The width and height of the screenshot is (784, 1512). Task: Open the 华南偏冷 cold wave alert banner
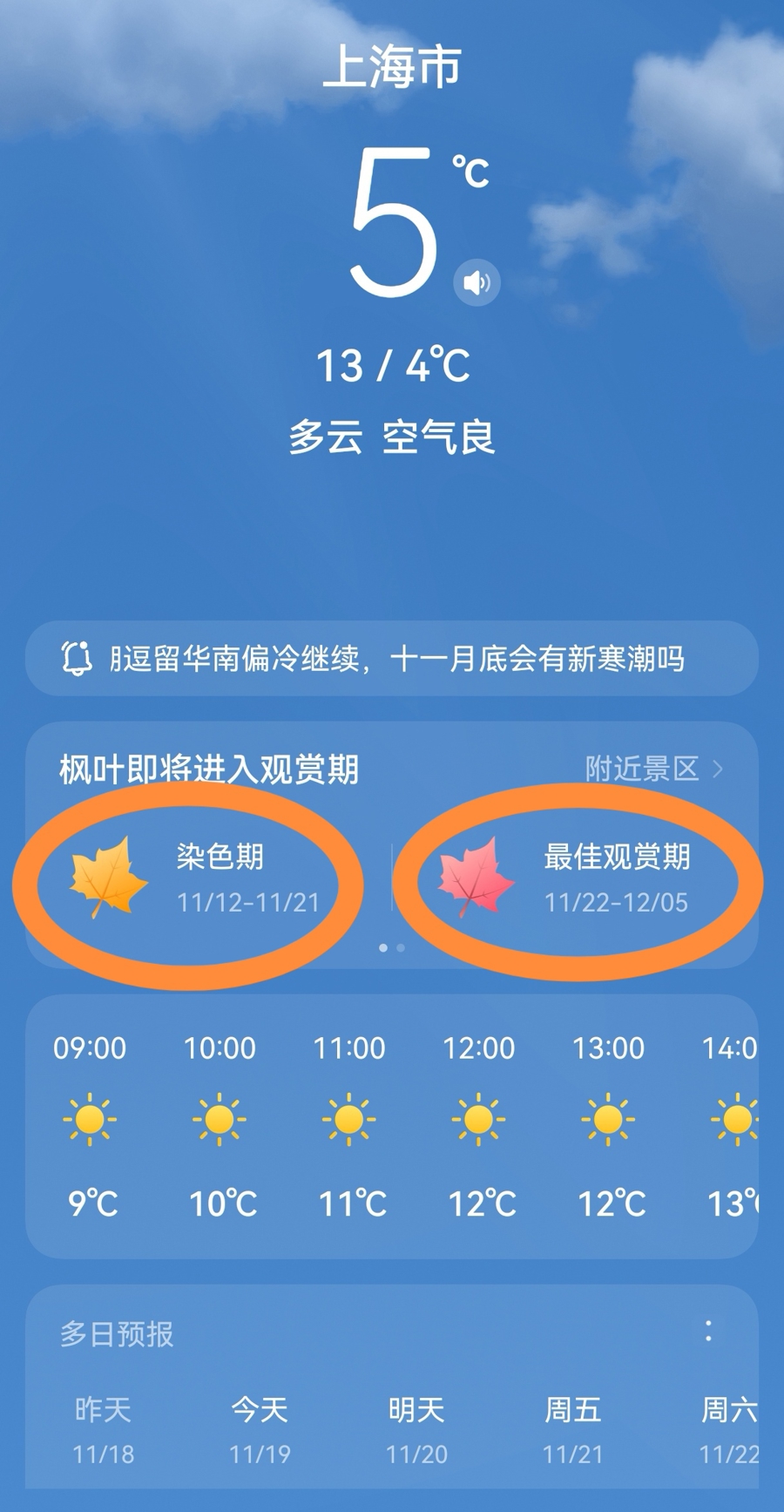(x=392, y=659)
